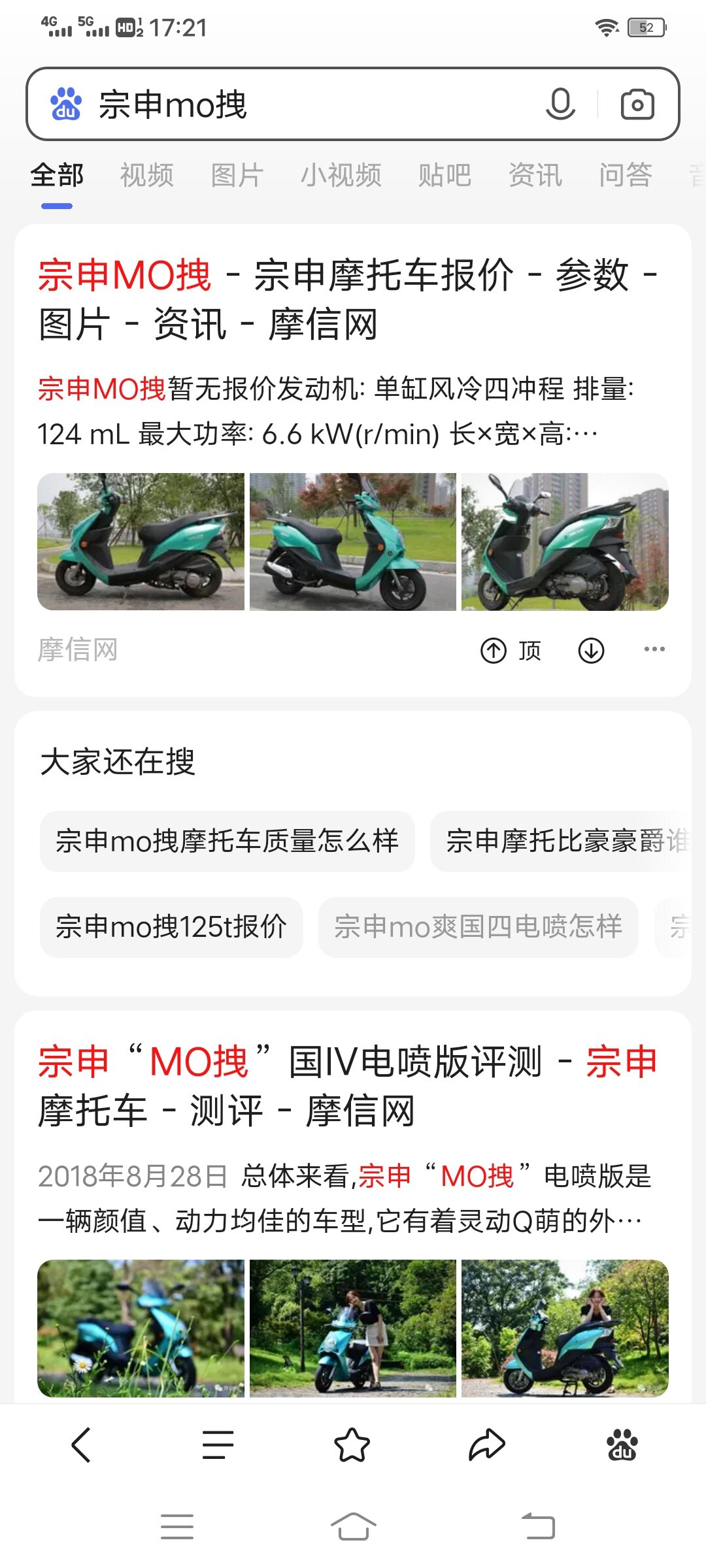Downvote the 摩信网 search result
Image resolution: width=706 pixels, height=1568 pixels.
coord(591,651)
